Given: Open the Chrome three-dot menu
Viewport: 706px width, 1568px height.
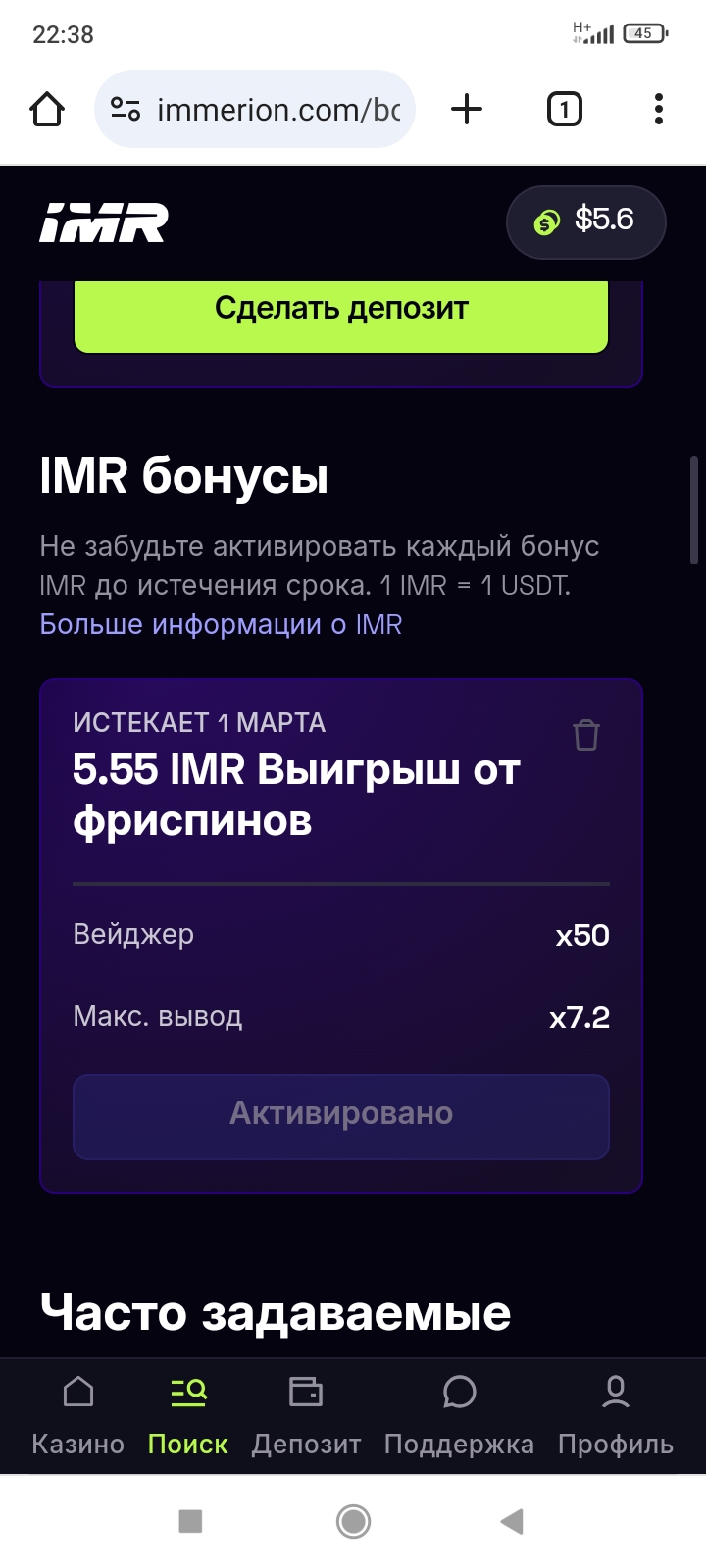Looking at the screenshot, I should pyautogui.click(x=657, y=109).
